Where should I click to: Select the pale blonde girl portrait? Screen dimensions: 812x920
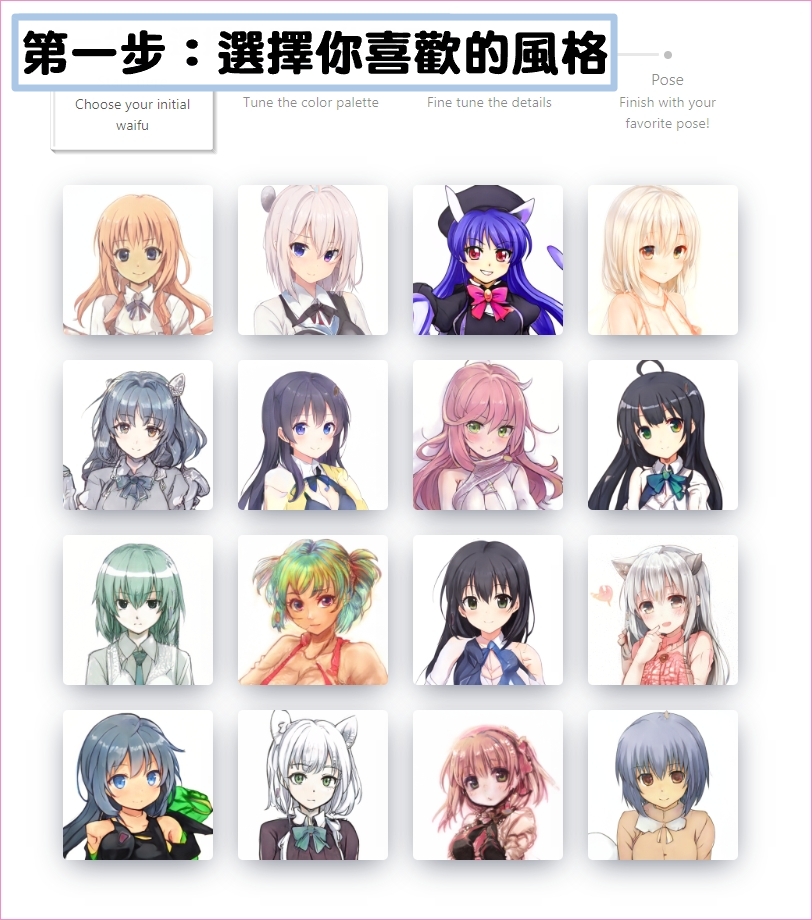point(663,260)
